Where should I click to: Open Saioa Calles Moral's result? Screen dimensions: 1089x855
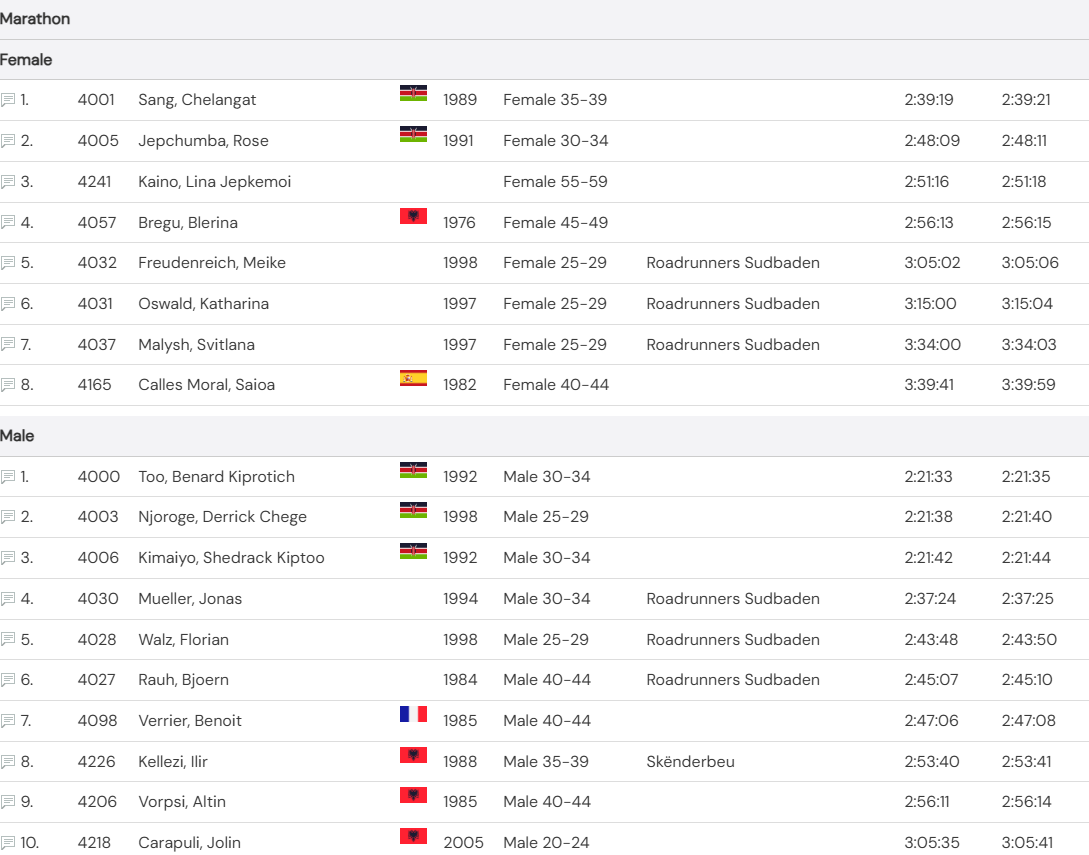coord(8,385)
